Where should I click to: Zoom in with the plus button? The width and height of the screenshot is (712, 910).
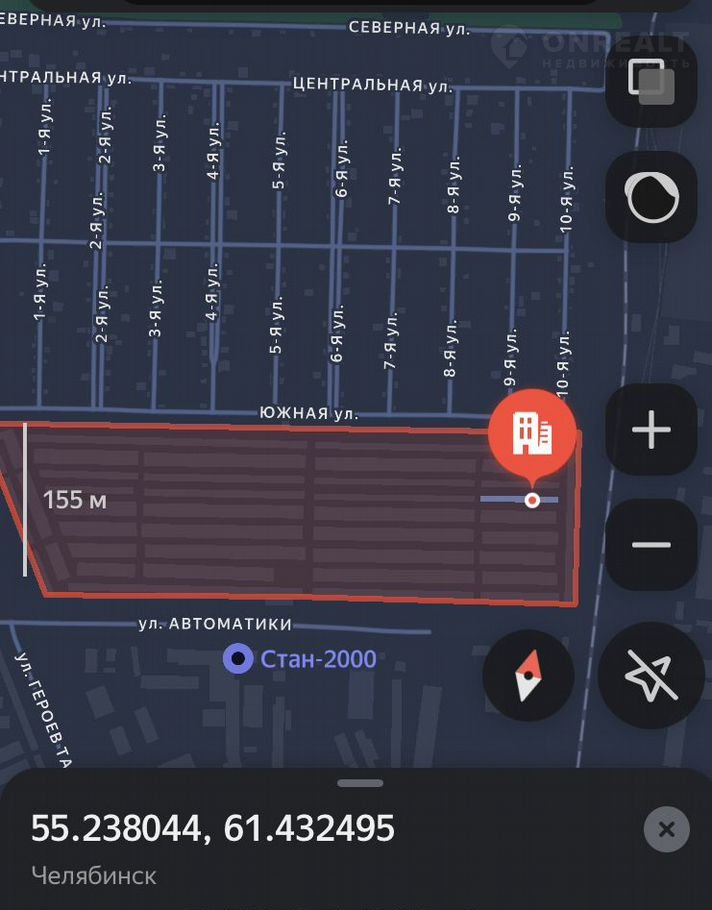(651, 430)
